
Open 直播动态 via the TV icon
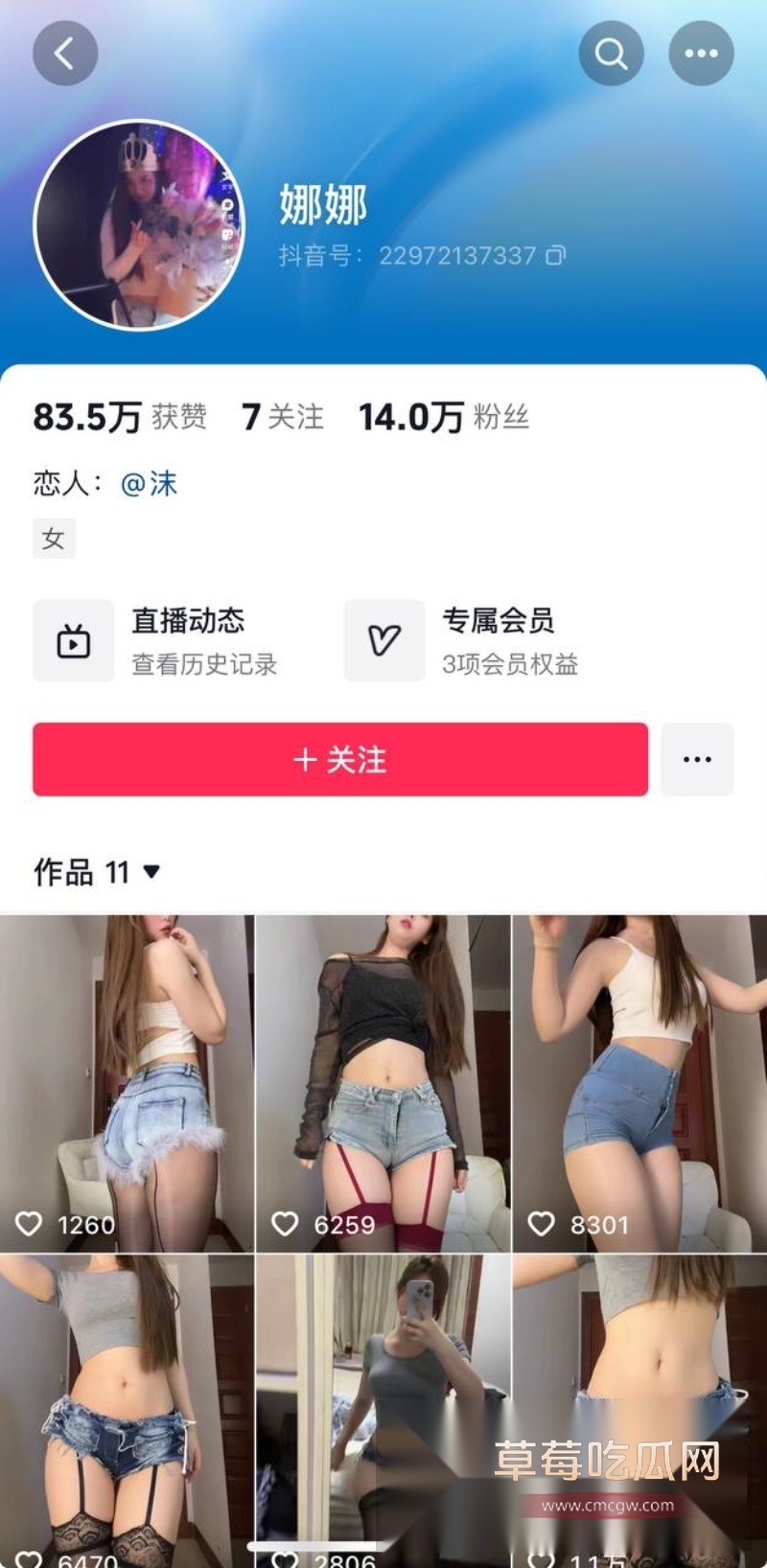point(74,640)
